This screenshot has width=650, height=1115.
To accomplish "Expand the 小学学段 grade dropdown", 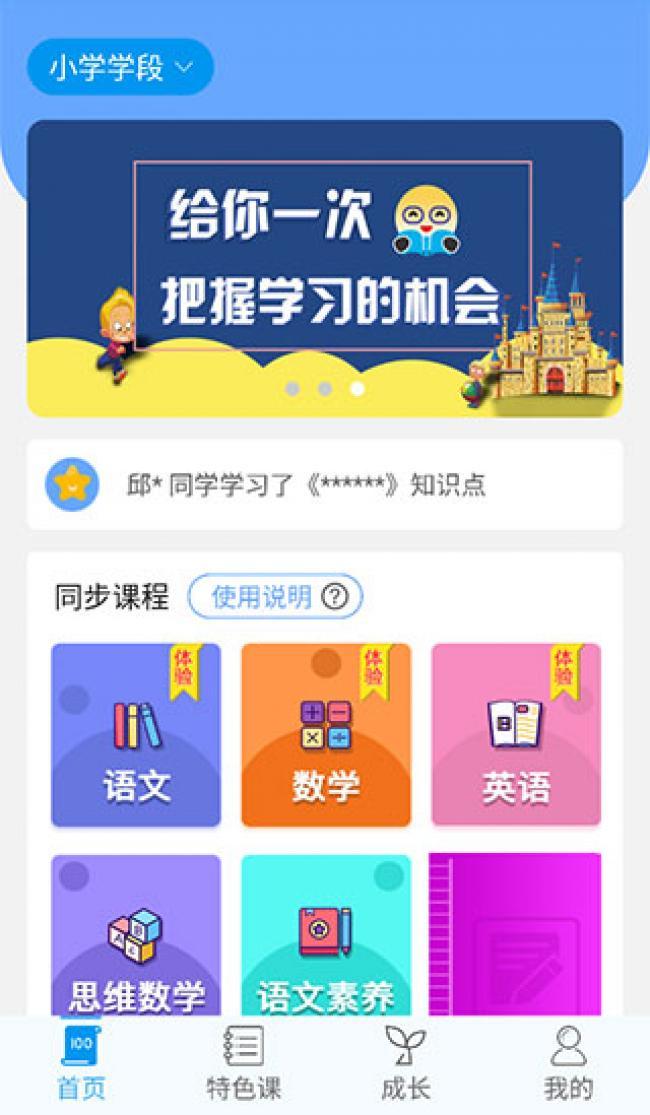I will (x=120, y=68).
